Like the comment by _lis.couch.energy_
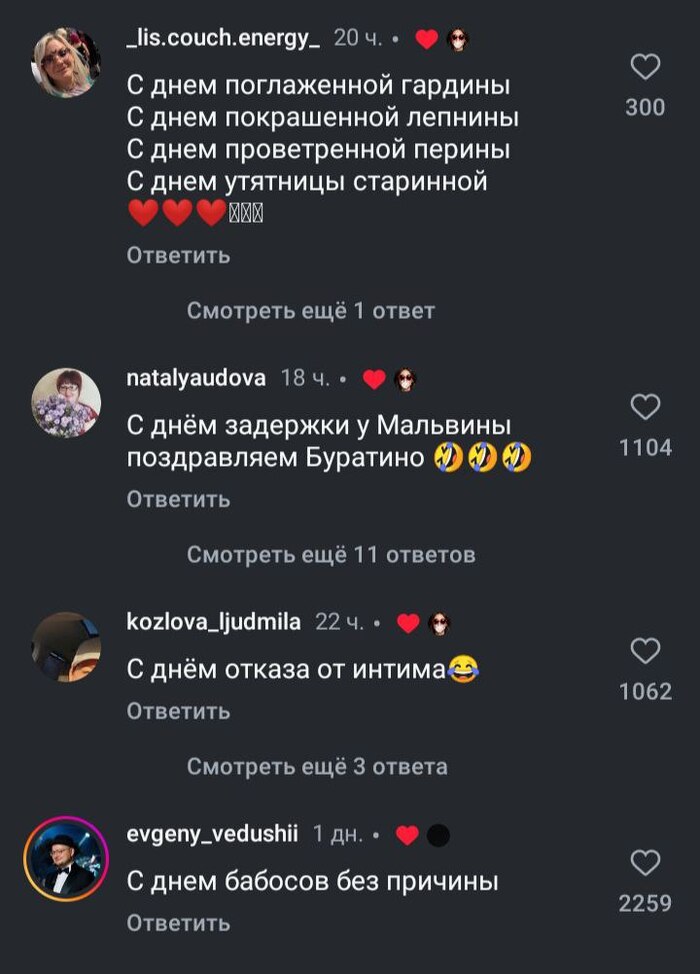 pos(646,67)
